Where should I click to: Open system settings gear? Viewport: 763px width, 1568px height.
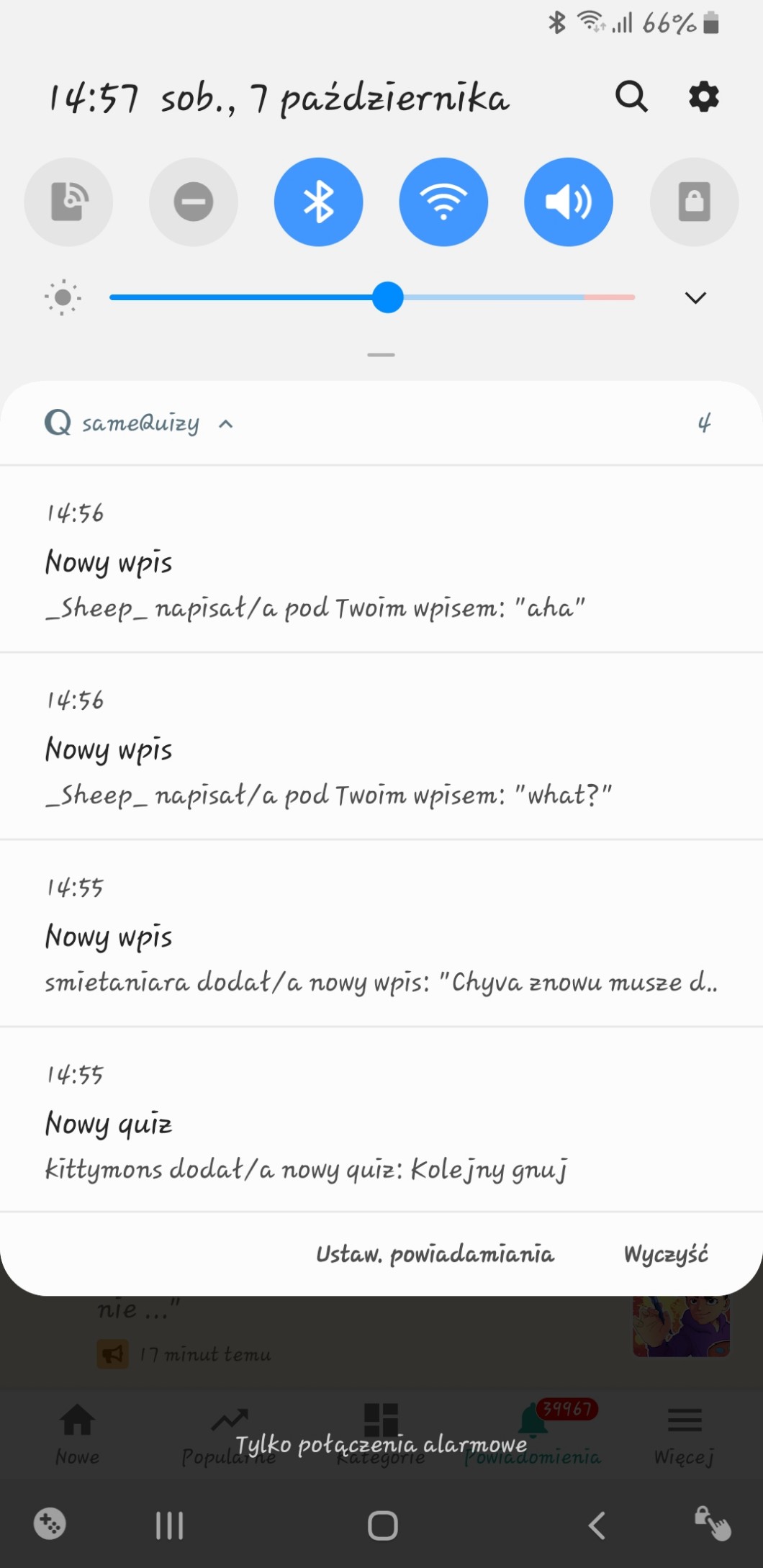[703, 96]
